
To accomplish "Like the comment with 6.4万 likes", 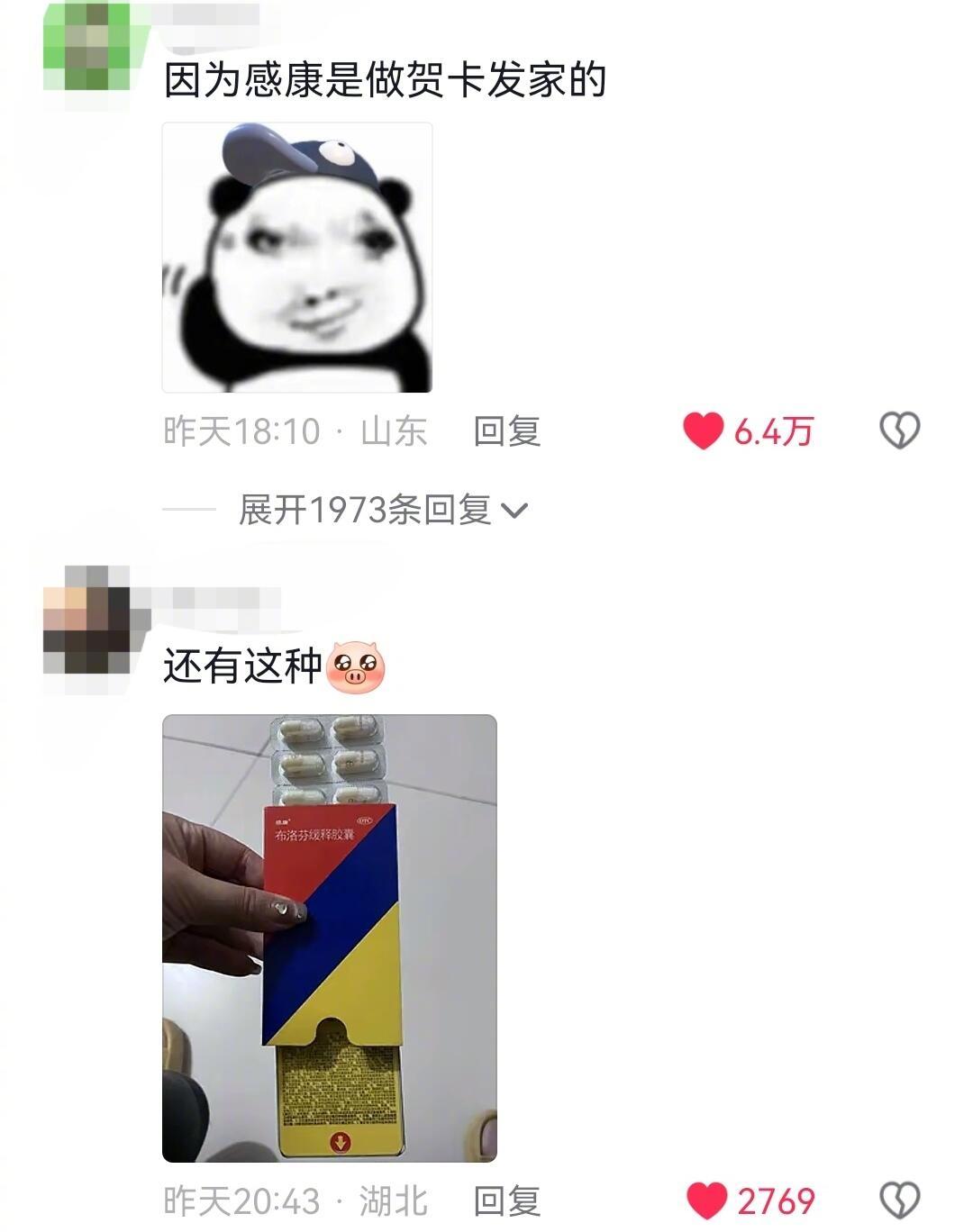I will tap(704, 431).
